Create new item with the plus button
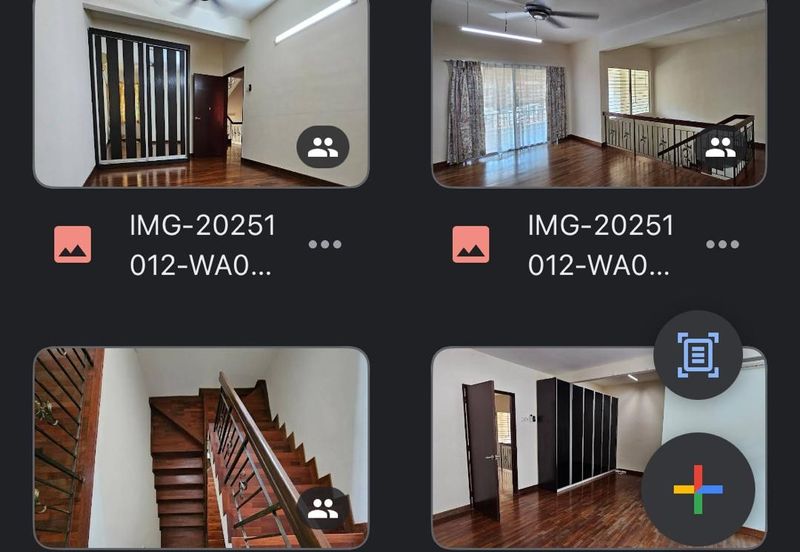Viewport: 800px width, 552px height. [698, 489]
